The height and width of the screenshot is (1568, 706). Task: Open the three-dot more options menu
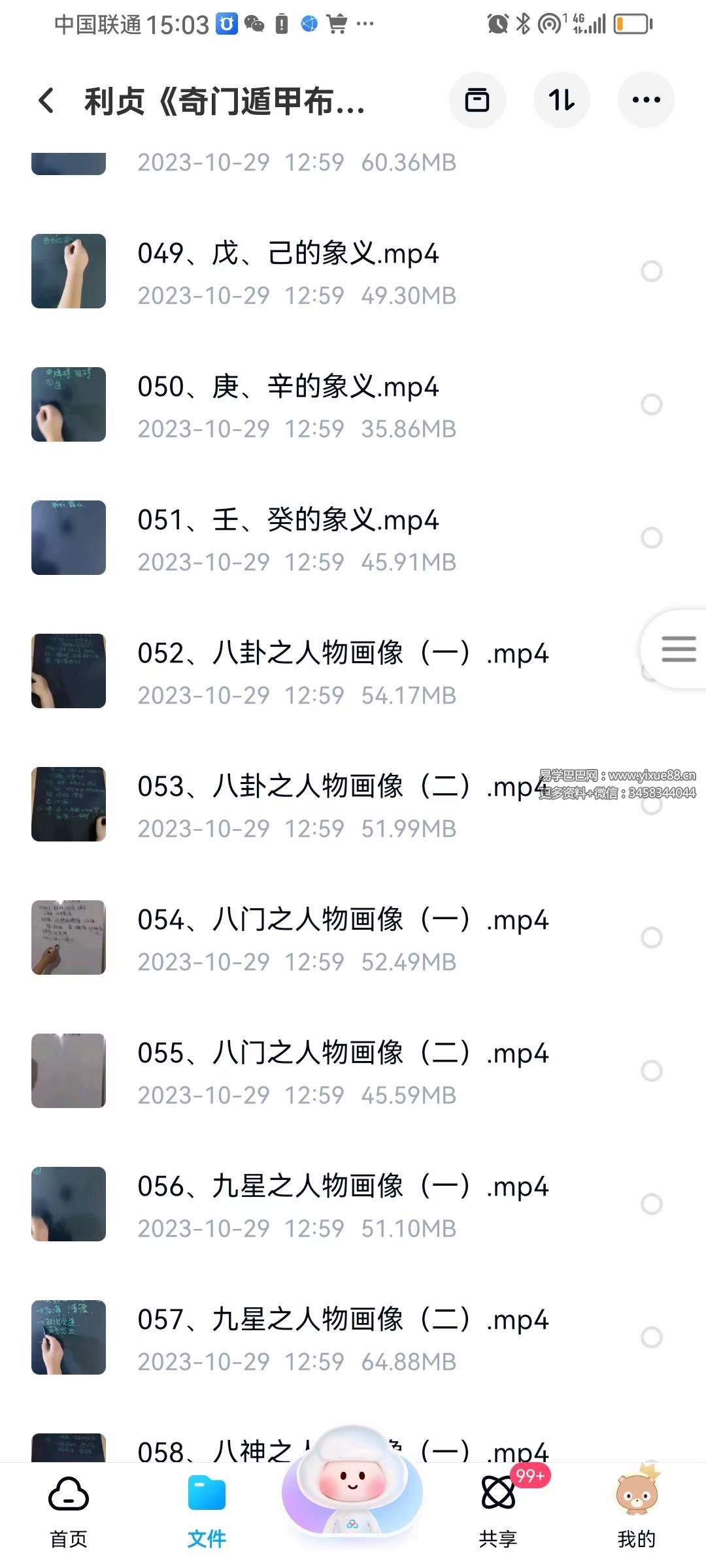pyautogui.click(x=646, y=100)
